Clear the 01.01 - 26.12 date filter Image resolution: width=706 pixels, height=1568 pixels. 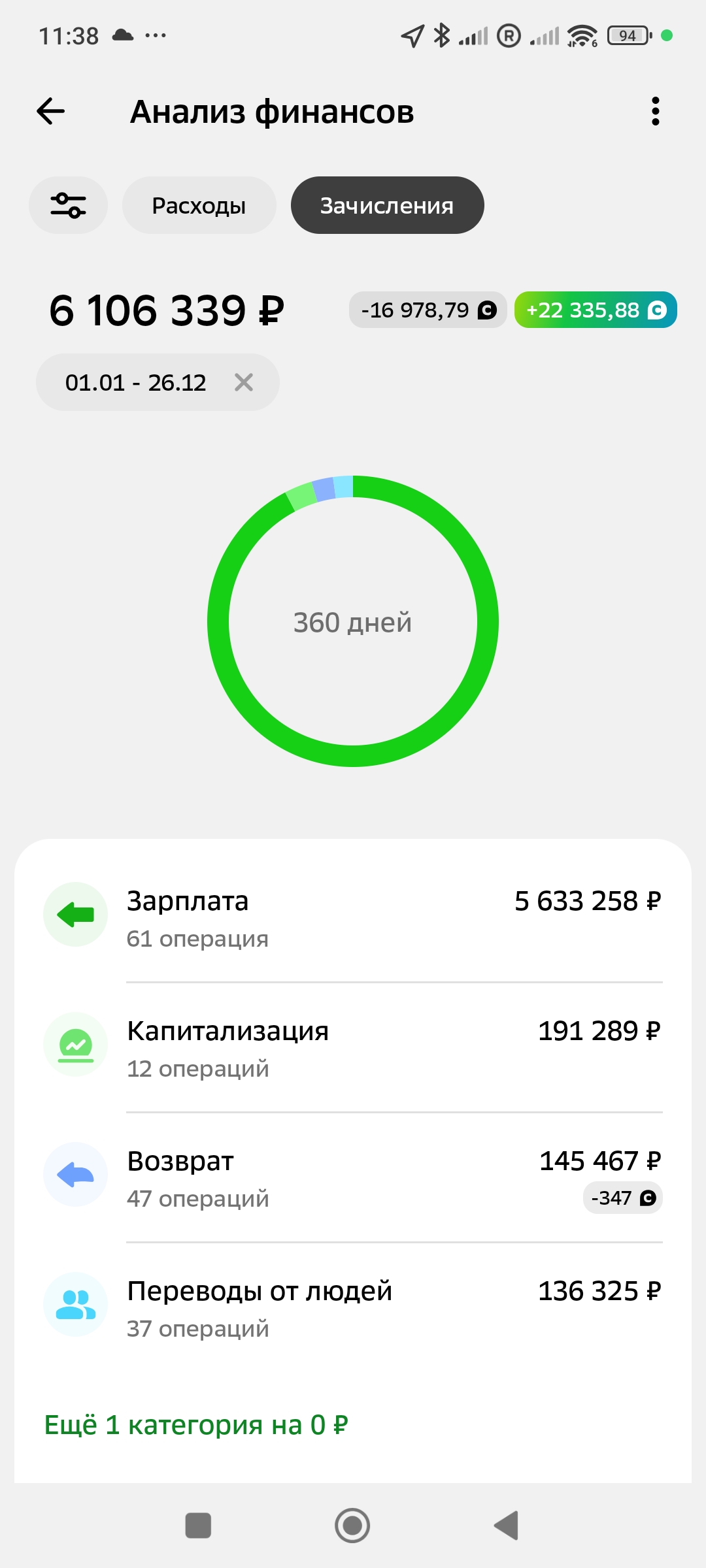click(x=244, y=382)
